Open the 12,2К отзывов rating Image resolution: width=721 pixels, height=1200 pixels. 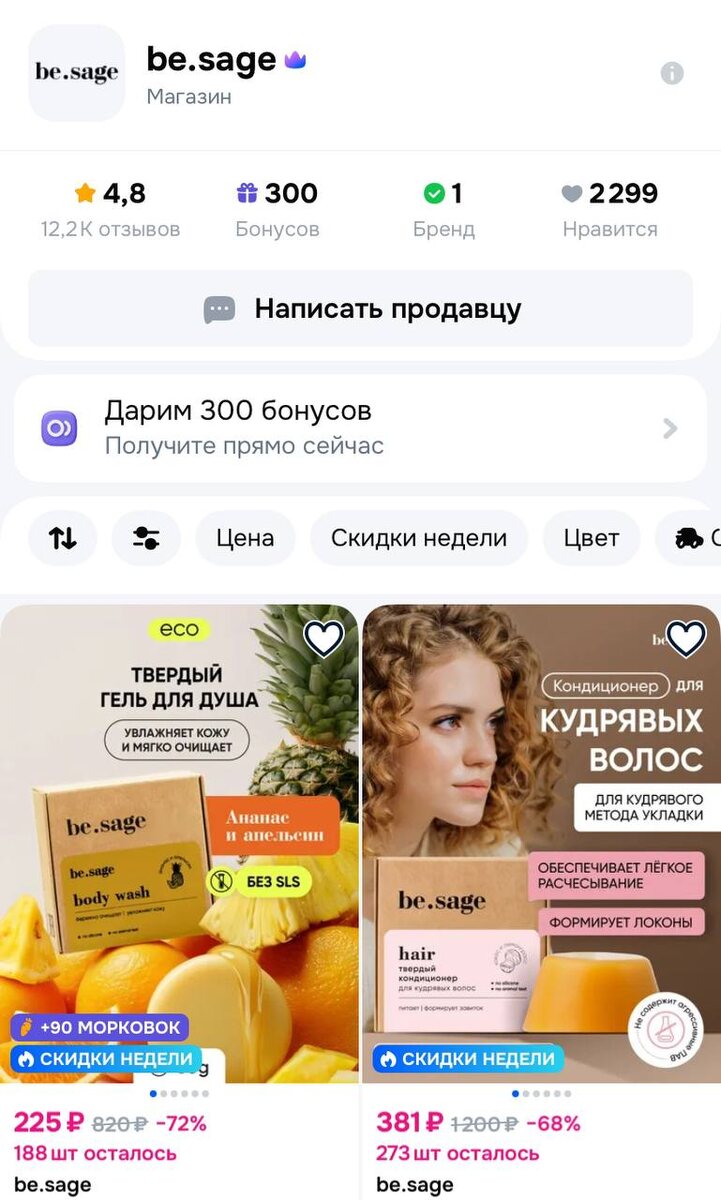pyautogui.click(x=110, y=209)
